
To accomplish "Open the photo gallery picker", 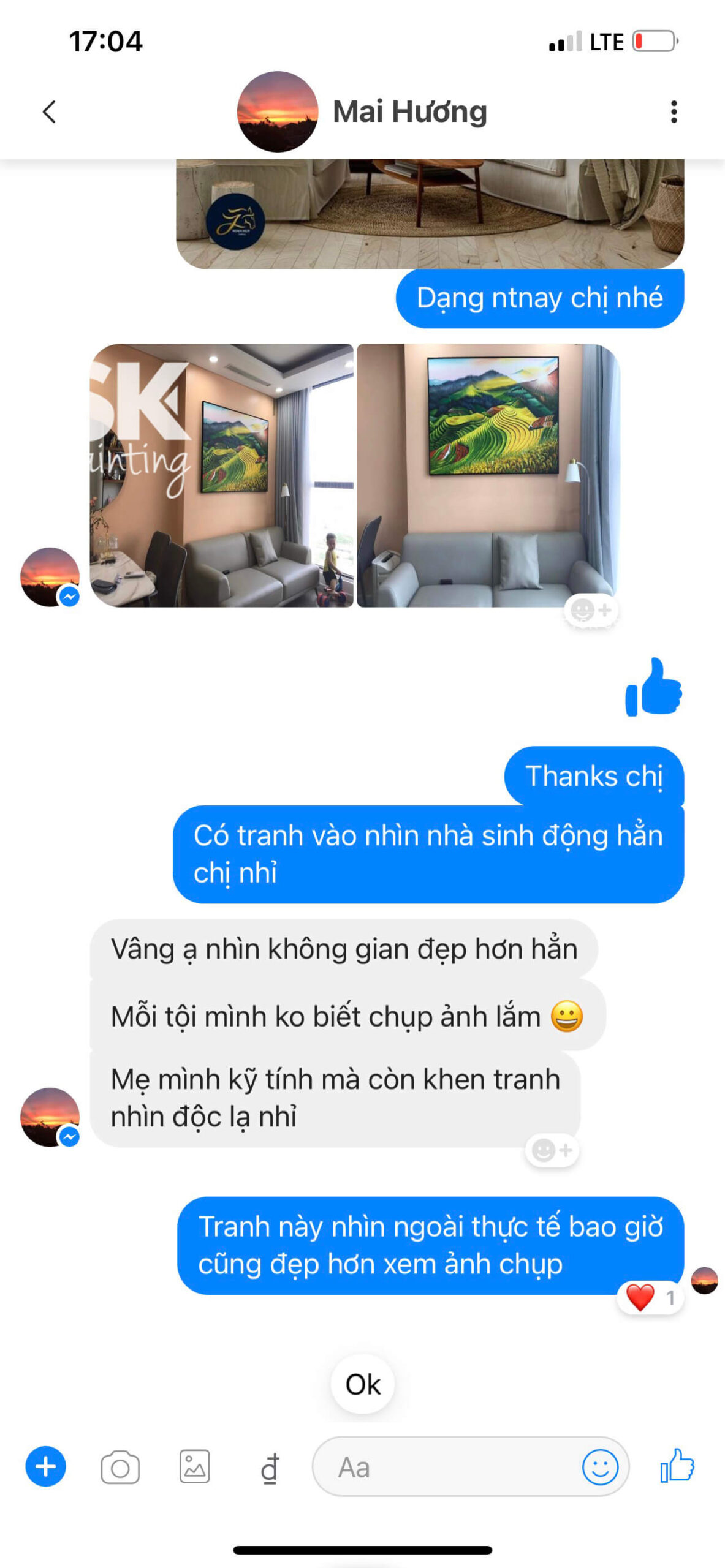I will click(x=195, y=1467).
